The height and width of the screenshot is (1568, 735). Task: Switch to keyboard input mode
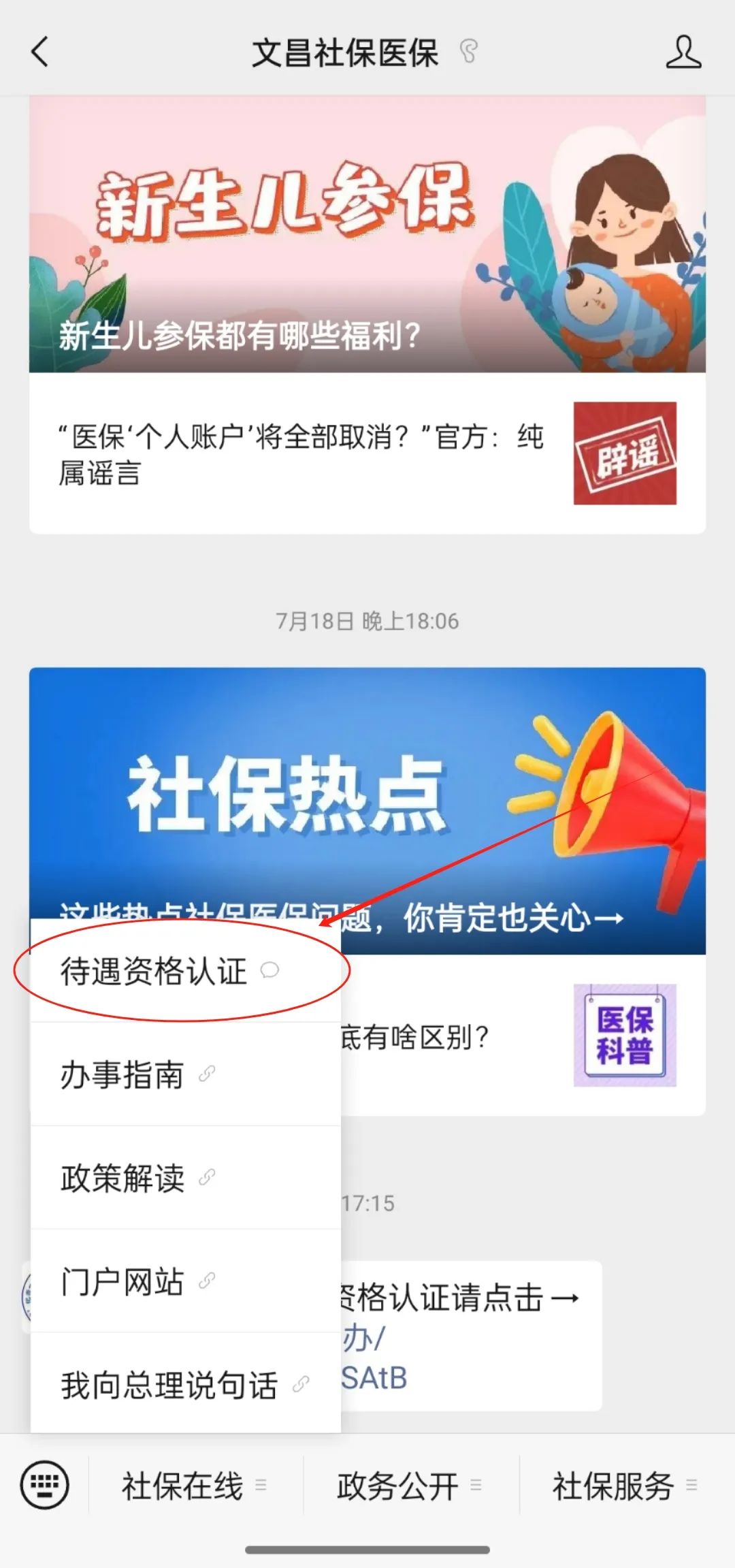point(45,1485)
